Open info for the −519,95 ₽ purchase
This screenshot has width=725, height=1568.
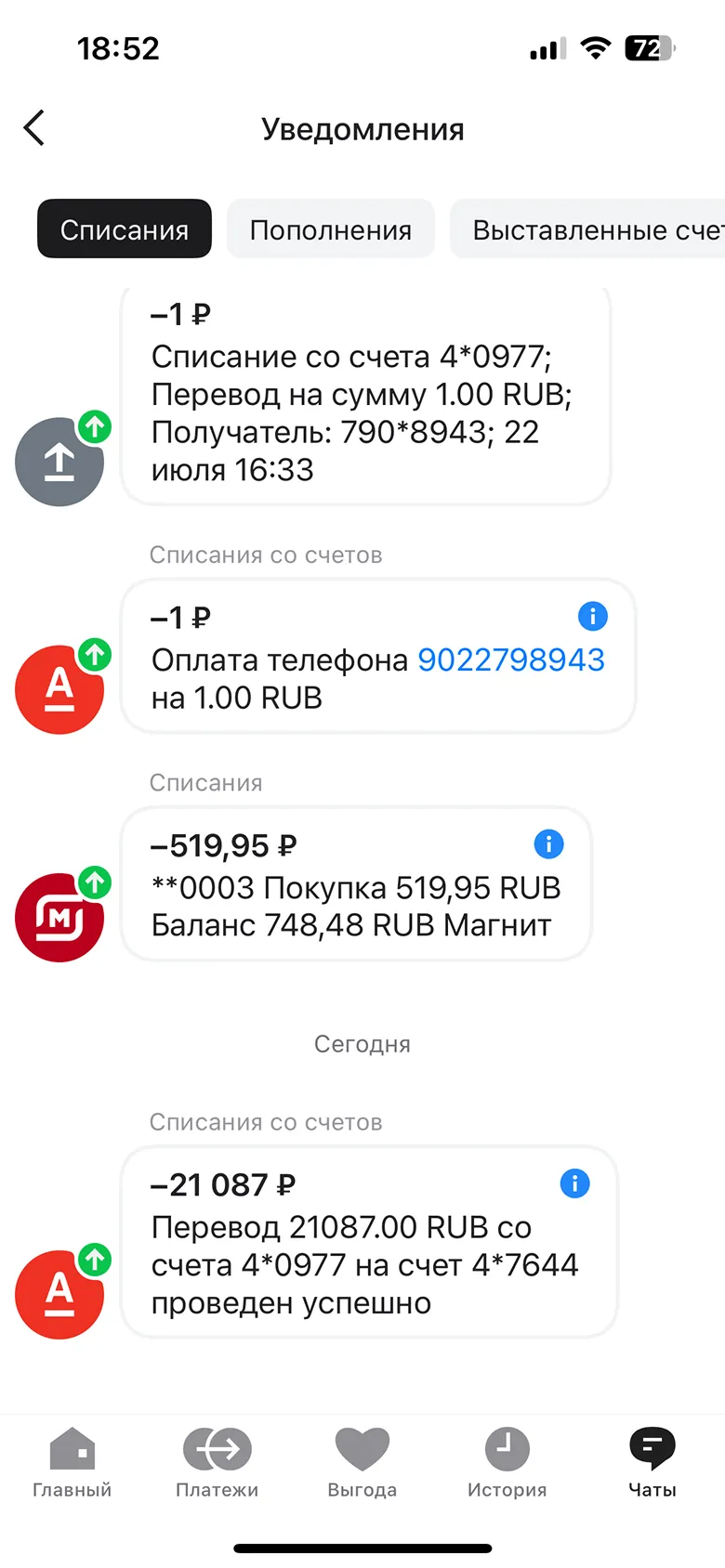(x=548, y=843)
